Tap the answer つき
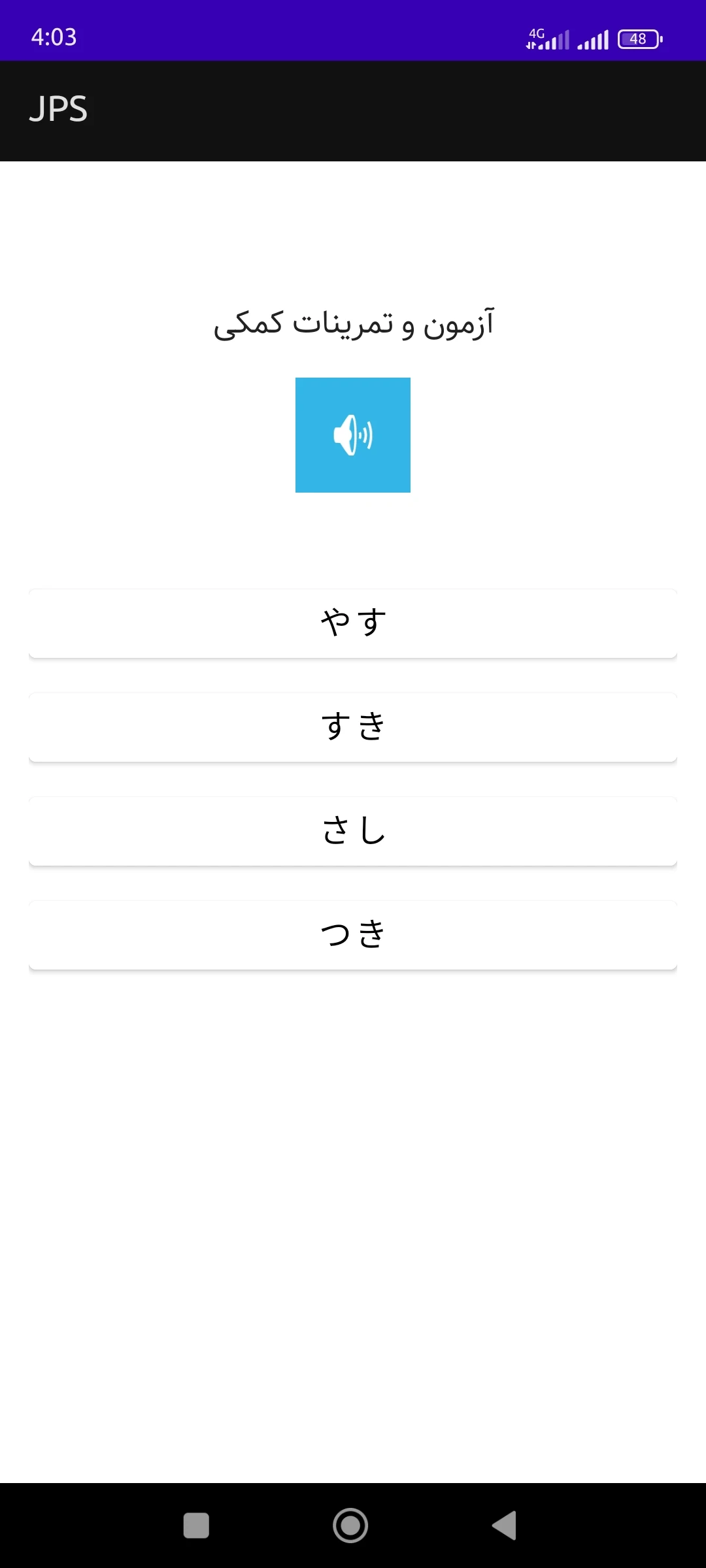 tap(353, 935)
